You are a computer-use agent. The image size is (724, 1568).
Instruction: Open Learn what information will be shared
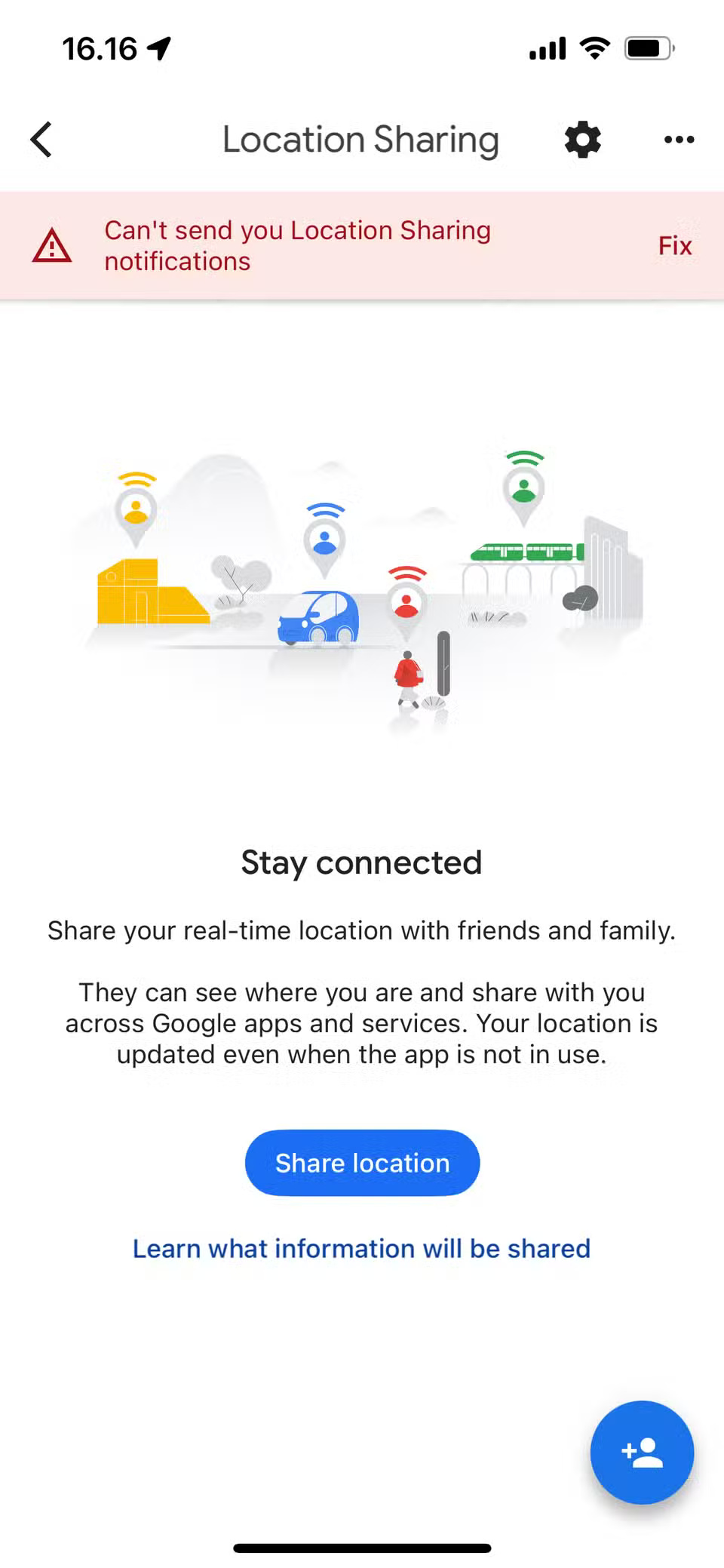361,1249
